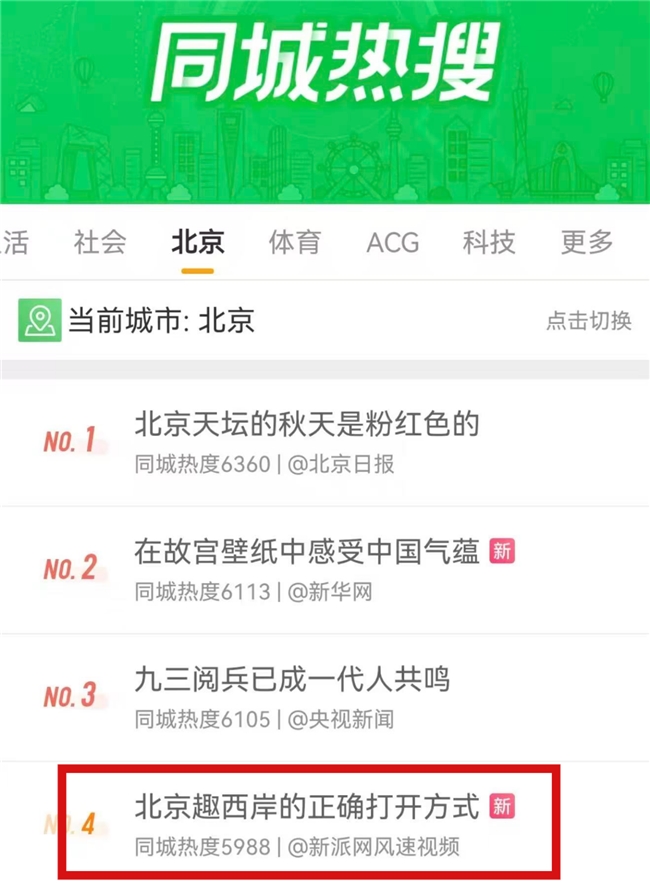Viewport: 650px width, 883px height.
Task: Open the topic 北京趣西岸的正确打开方式
Action: click(x=307, y=806)
